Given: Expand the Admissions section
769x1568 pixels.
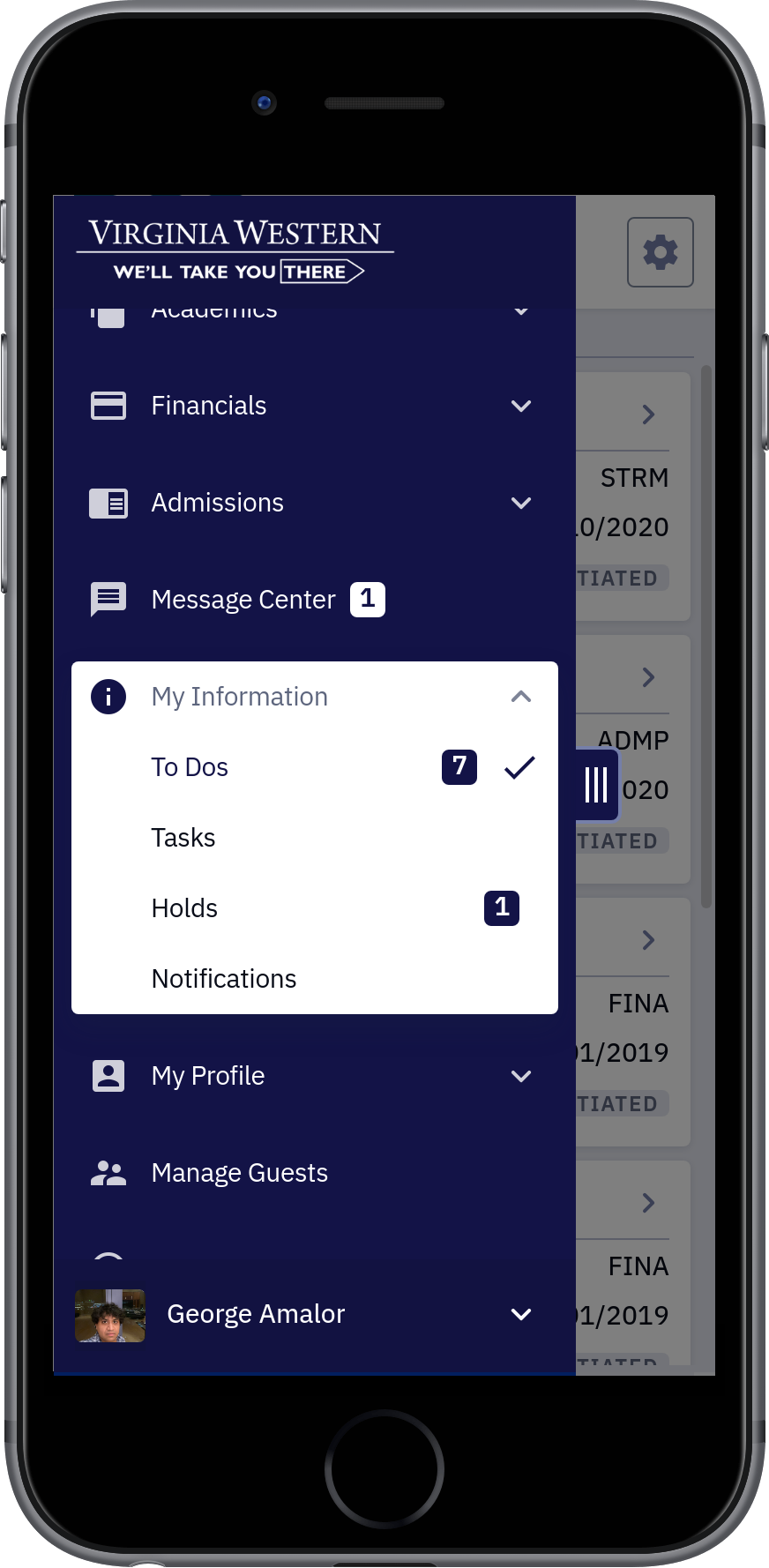Looking at the screenshot, I should (314, 503).
